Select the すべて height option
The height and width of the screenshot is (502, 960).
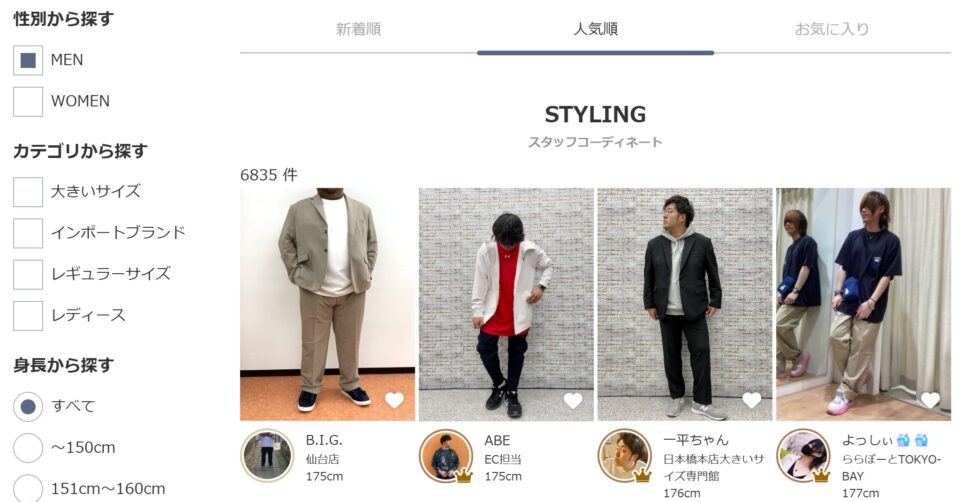click(28, 406)
